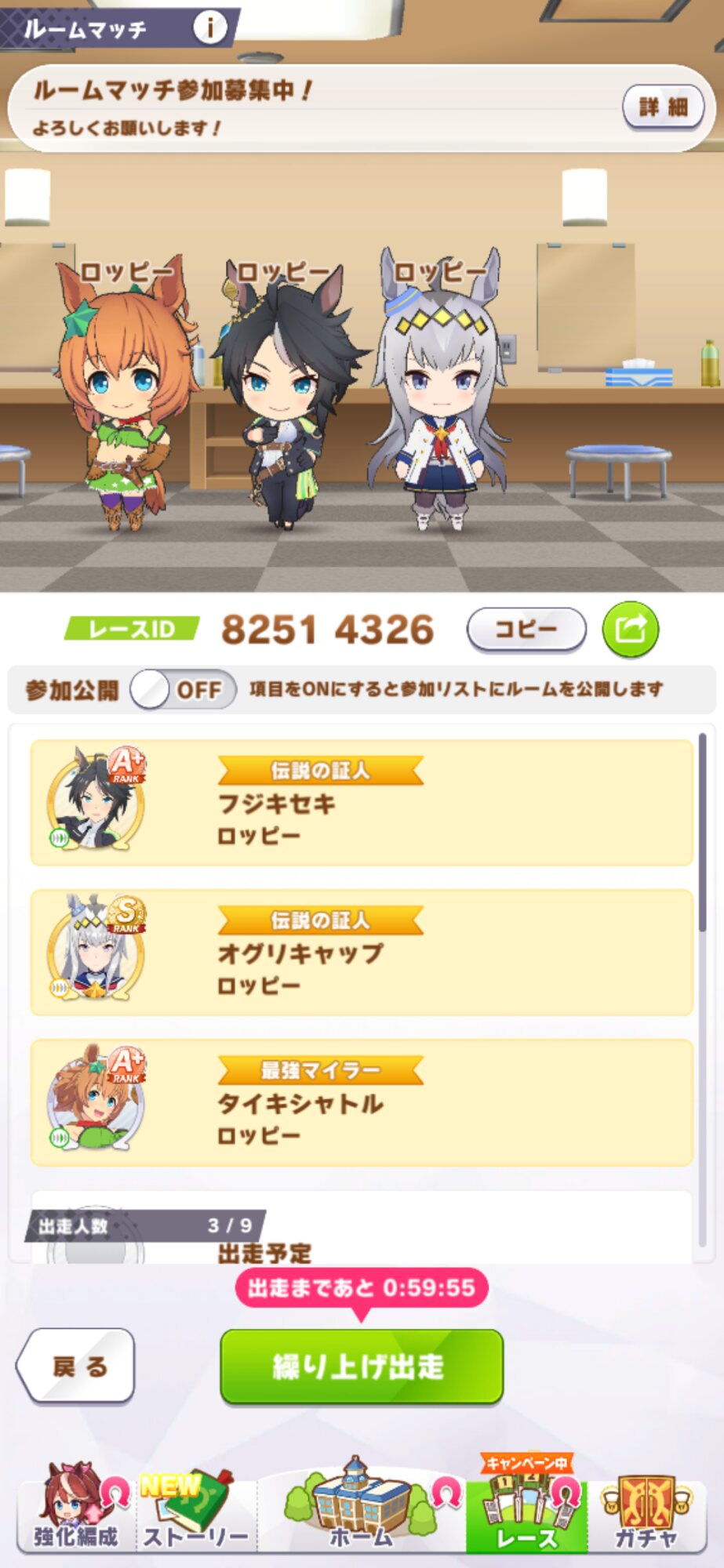
Task: Share the race ID via green share icon
Action: 631,629
